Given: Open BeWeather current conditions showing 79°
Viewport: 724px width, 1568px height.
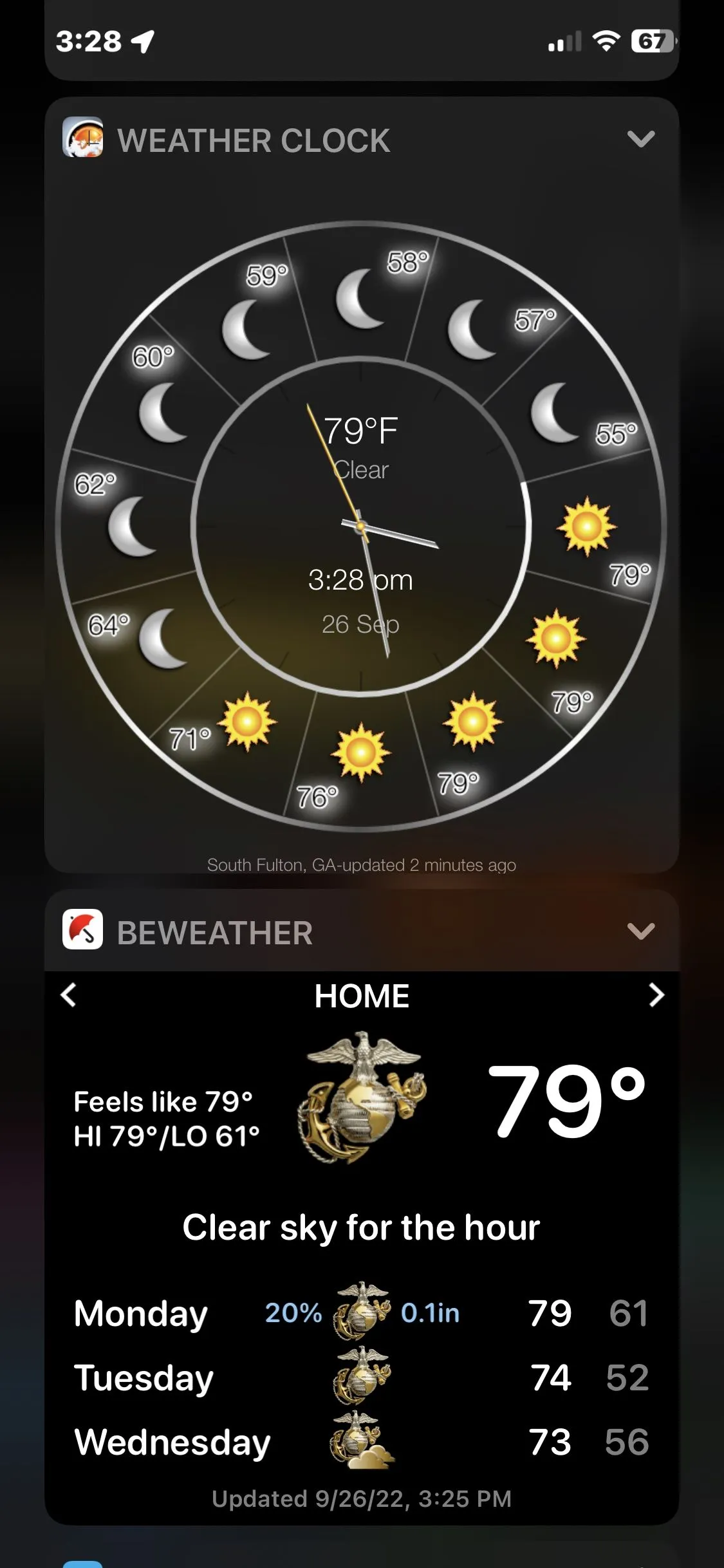Looking at the screenshot, I should [566, 1101].
